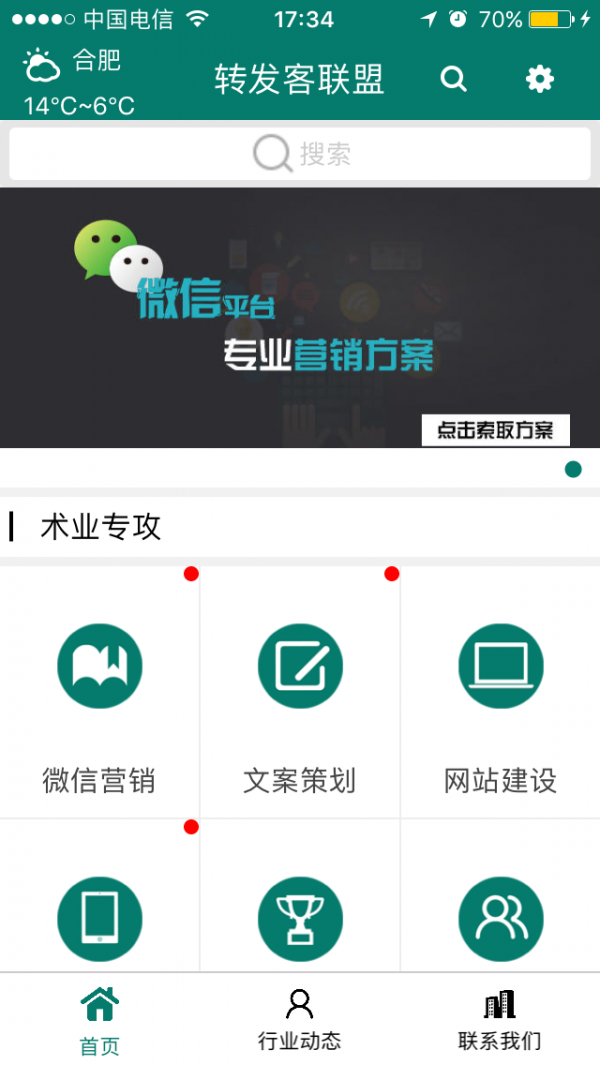Tap the 搜索 search field
The width and height of the screenshot is (600, 1065).
point(300,154)
